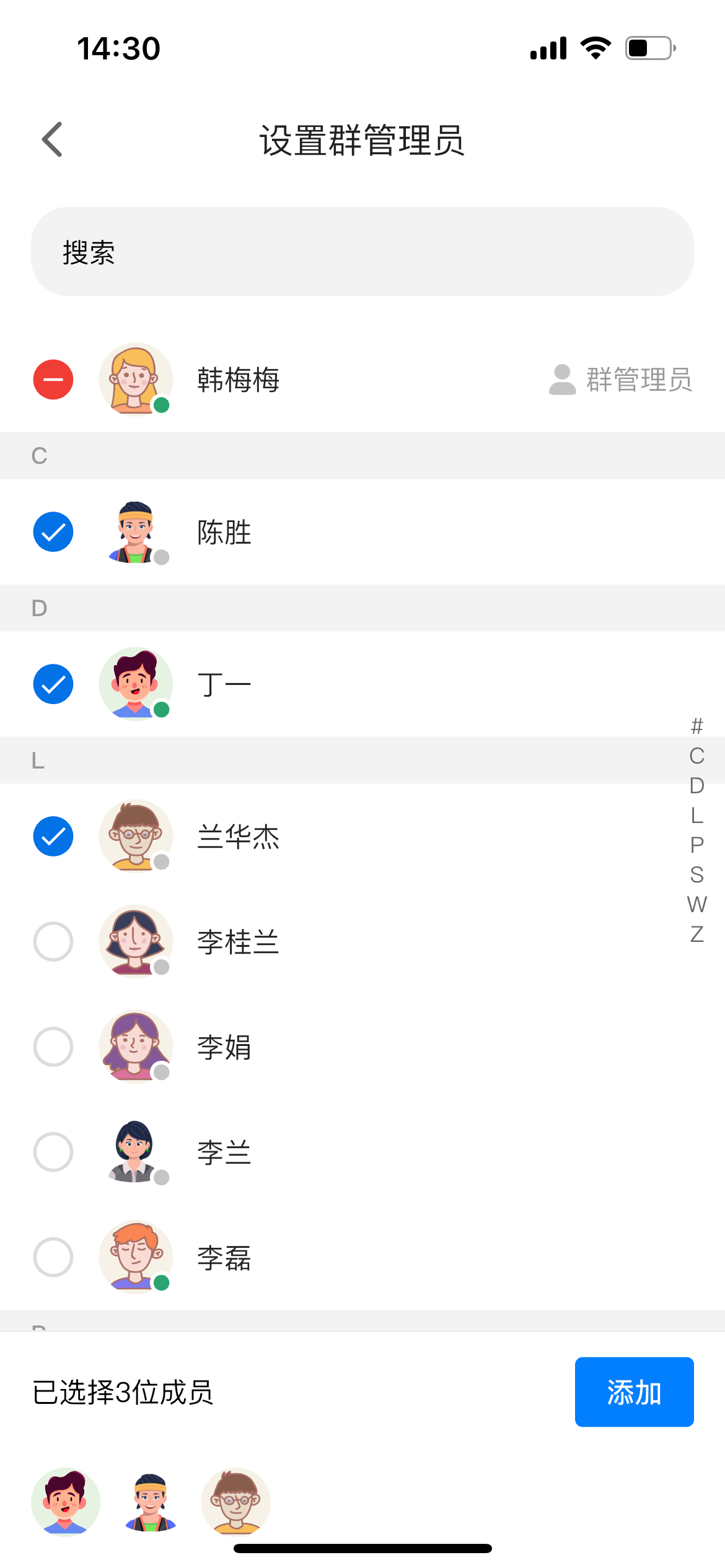Jump to the # index section
The height and width of the screenshot is (1568, 725).
tap(696, 726)
